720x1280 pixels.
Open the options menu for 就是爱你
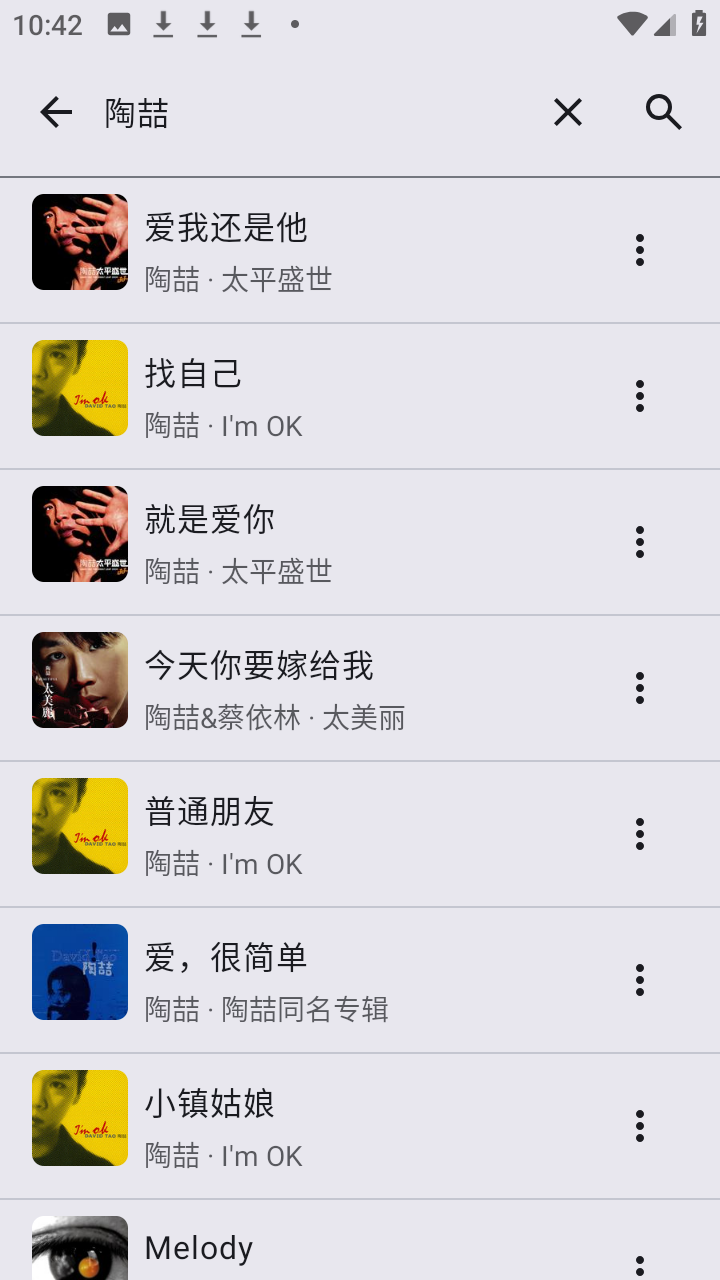(639, 542)
